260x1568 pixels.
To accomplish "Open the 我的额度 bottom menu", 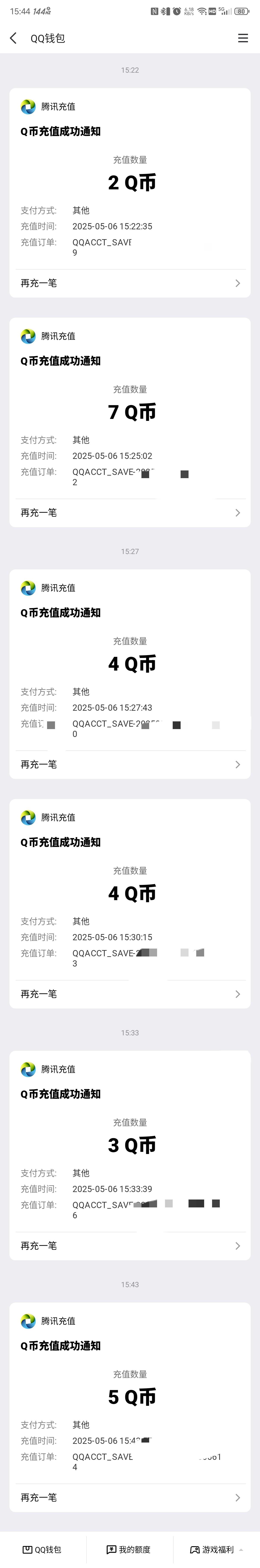I will pos(129,1550).
